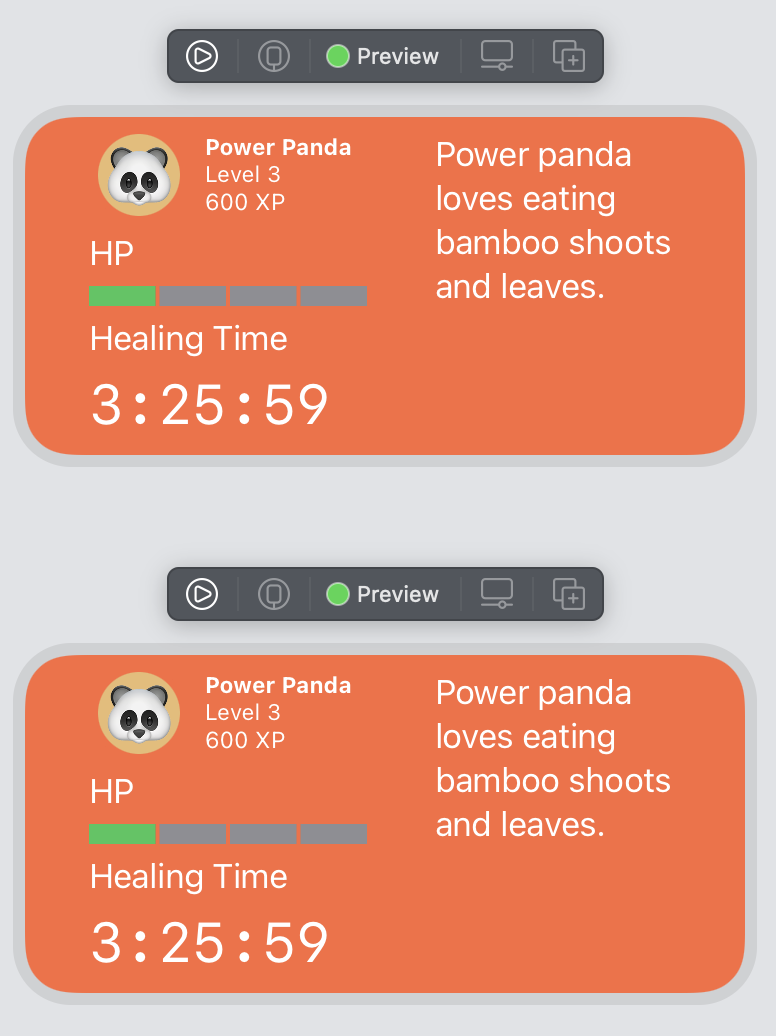Image resolution: width=776 pixels, height=1036 pixels.
Task: Duplicate the first widget preview
Action: pyautogui.click(x=569, y=56)
